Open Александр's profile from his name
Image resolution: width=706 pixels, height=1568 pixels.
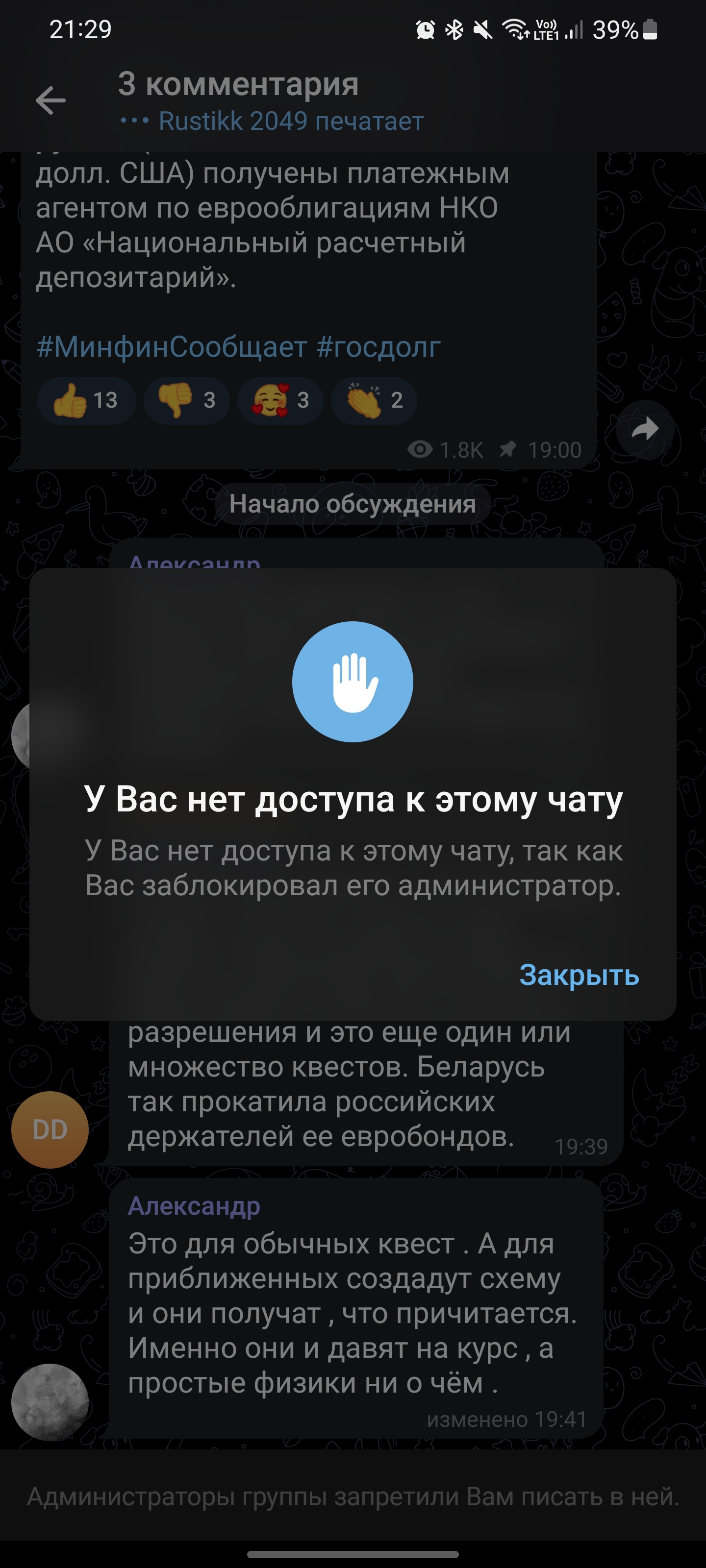tap(194, 1205)
